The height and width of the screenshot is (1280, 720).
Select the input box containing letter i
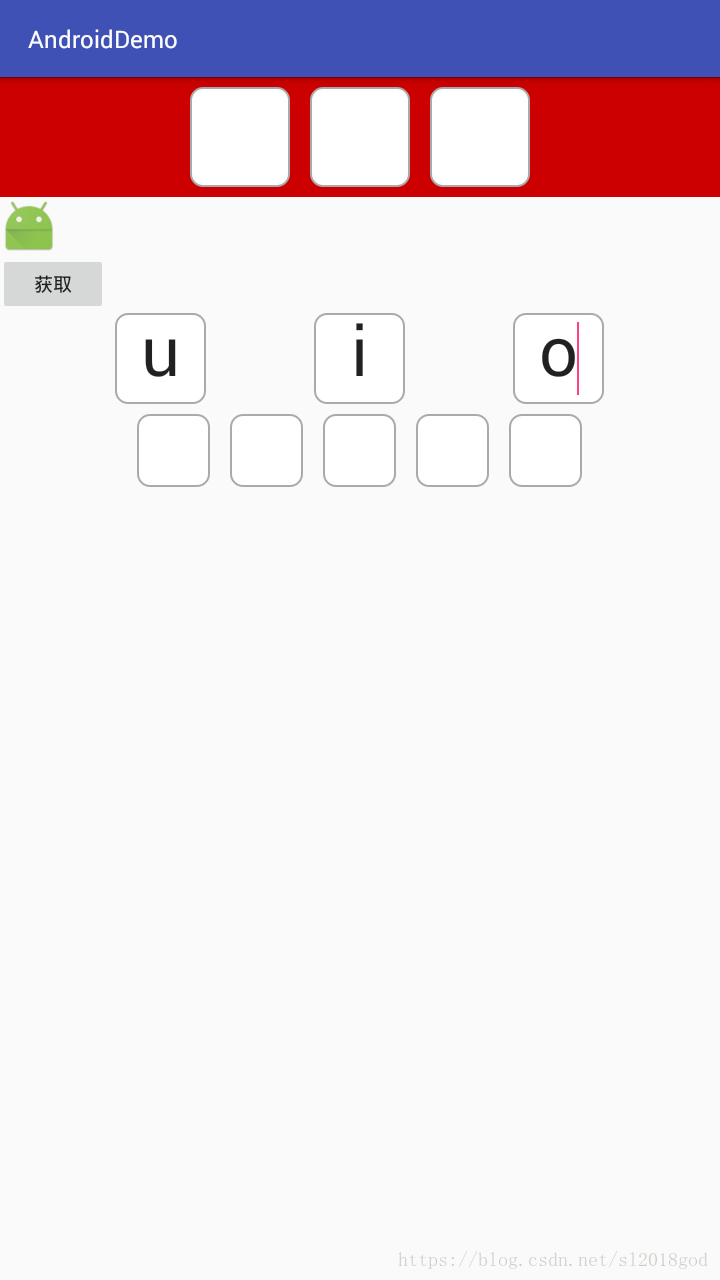pyautogui.click(x=359, y=358)
